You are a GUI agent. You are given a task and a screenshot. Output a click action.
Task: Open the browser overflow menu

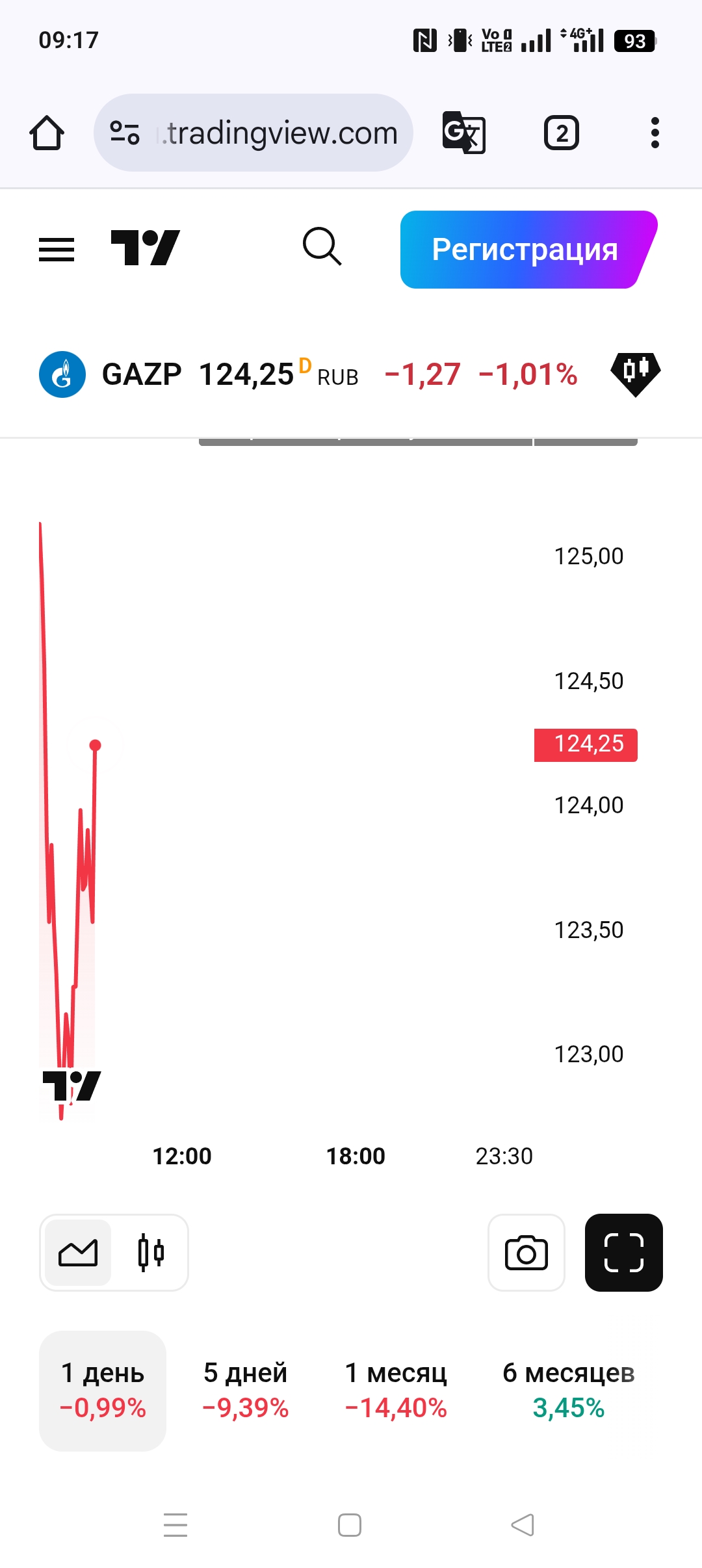[655, 133]
